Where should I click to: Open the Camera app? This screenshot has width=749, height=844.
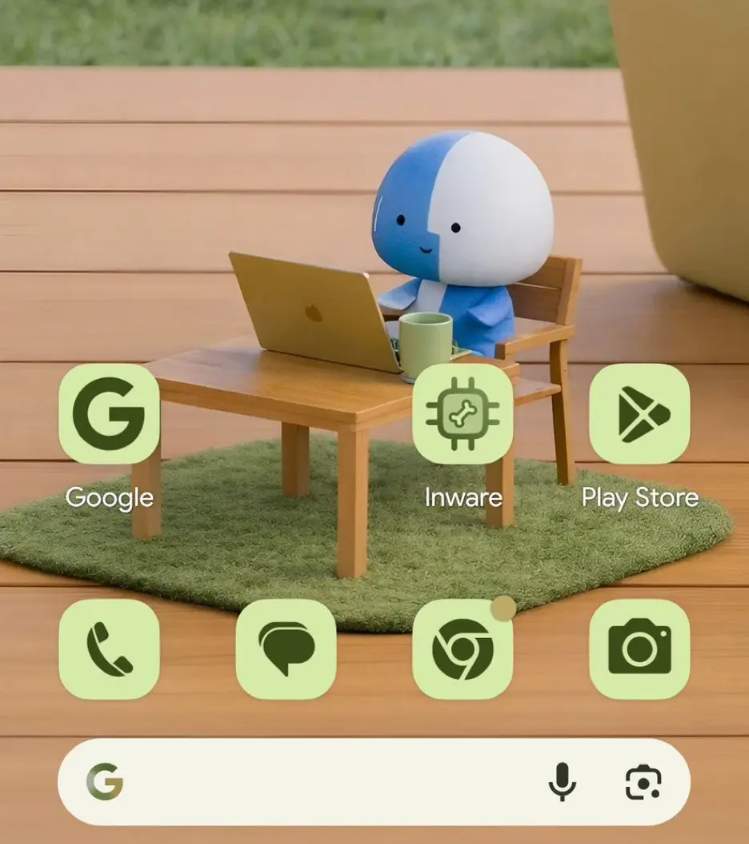(639, 649)
